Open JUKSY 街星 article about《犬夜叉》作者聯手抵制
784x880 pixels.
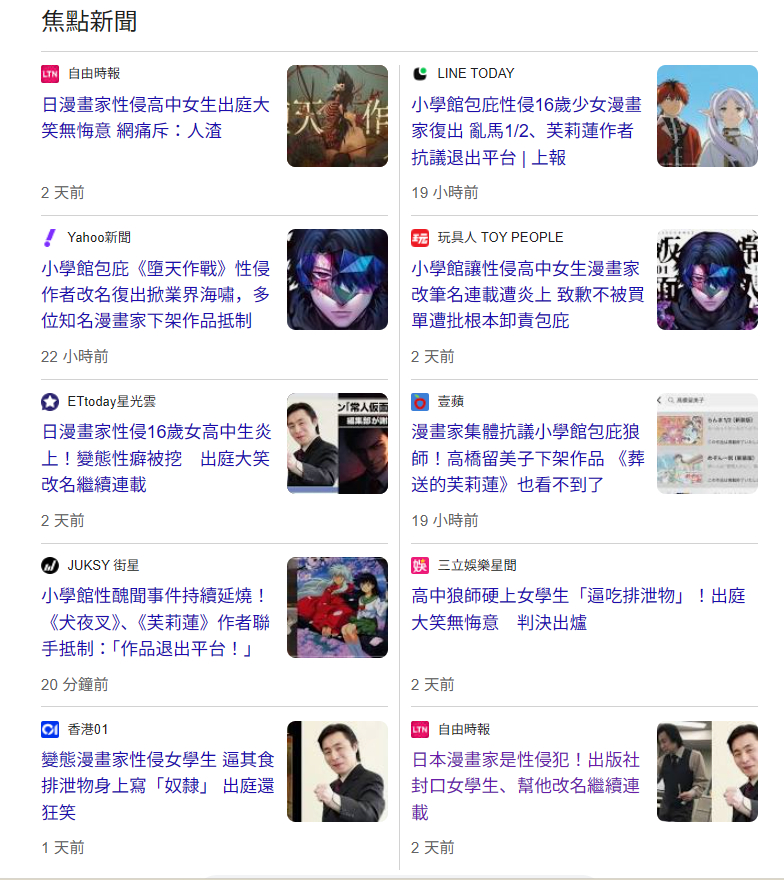click(155, 622)
